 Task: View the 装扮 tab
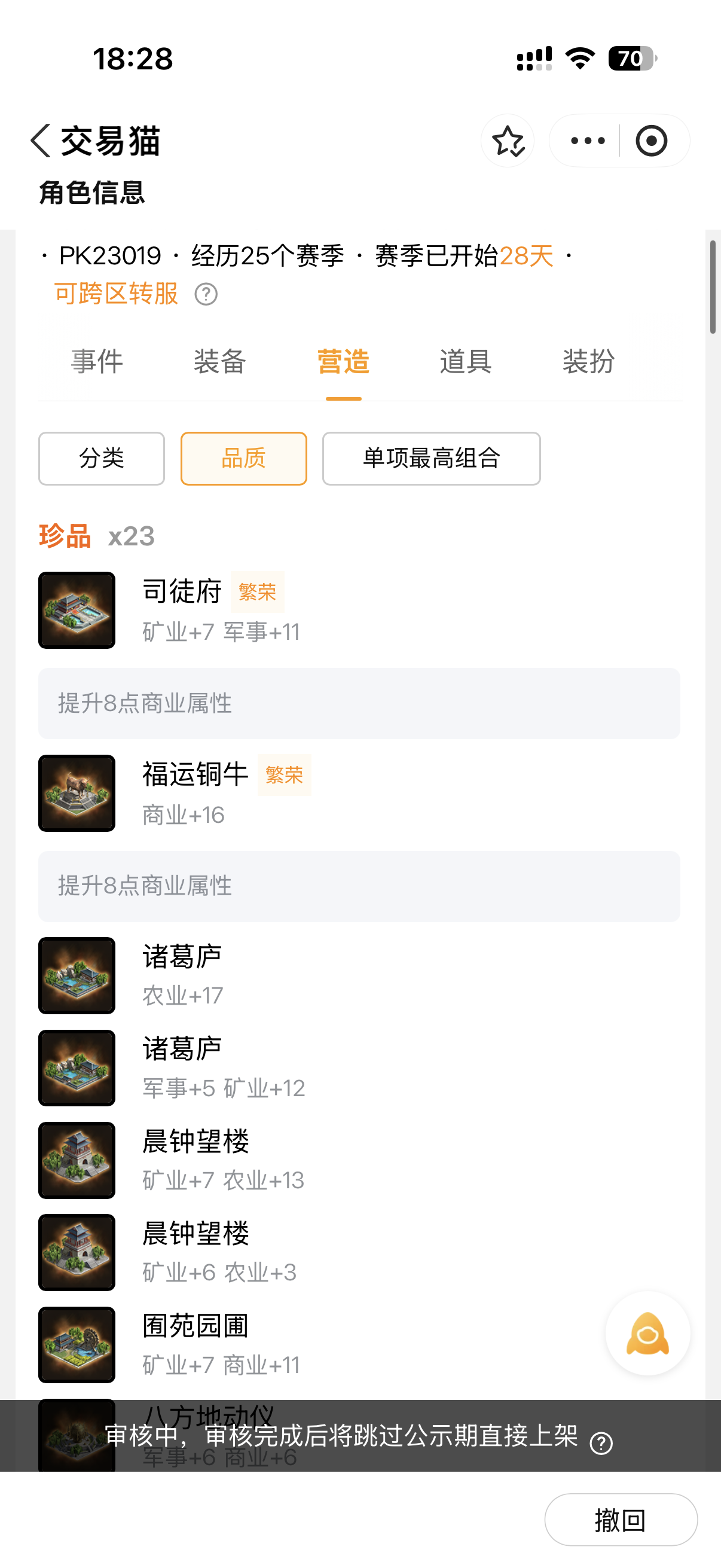[x=588, y=362]
